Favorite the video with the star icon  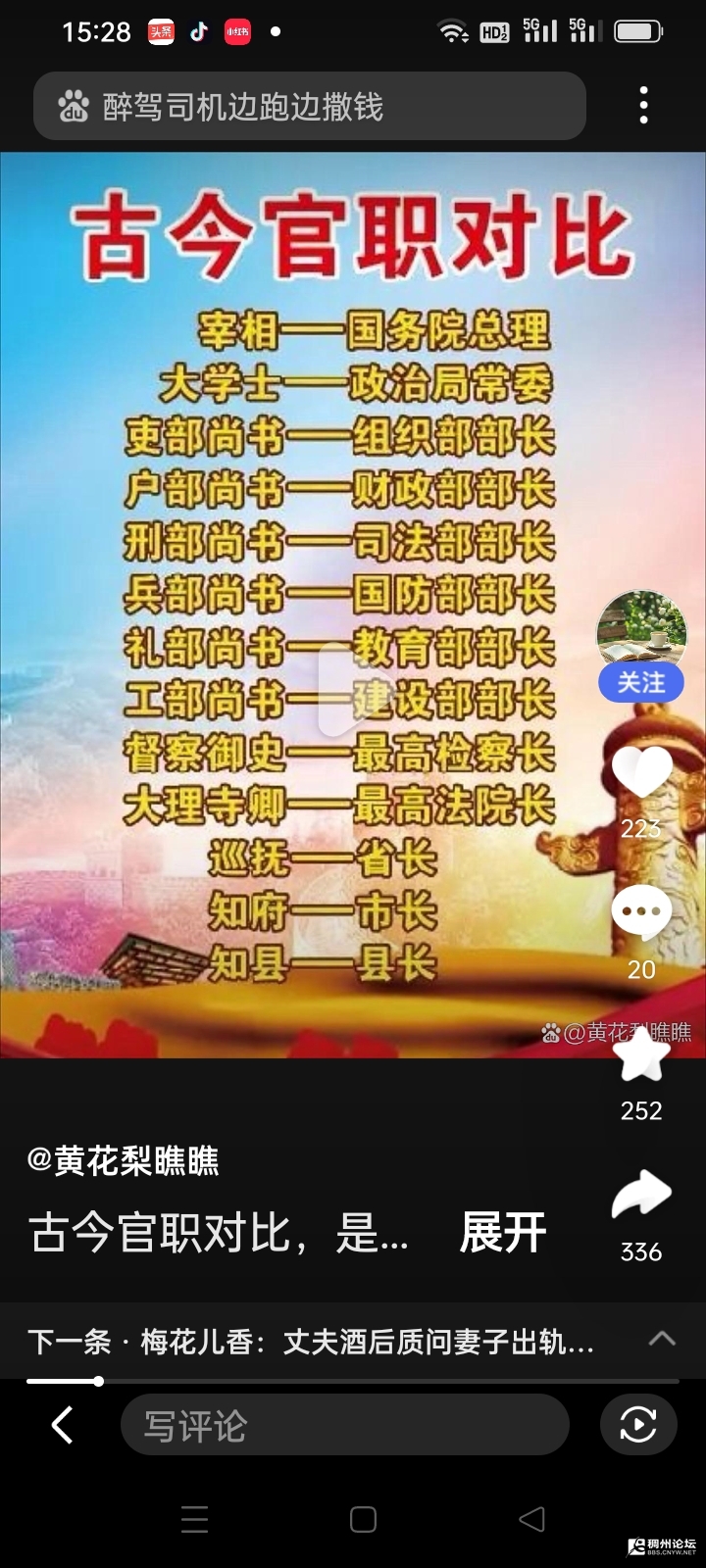click(641, 1056)
